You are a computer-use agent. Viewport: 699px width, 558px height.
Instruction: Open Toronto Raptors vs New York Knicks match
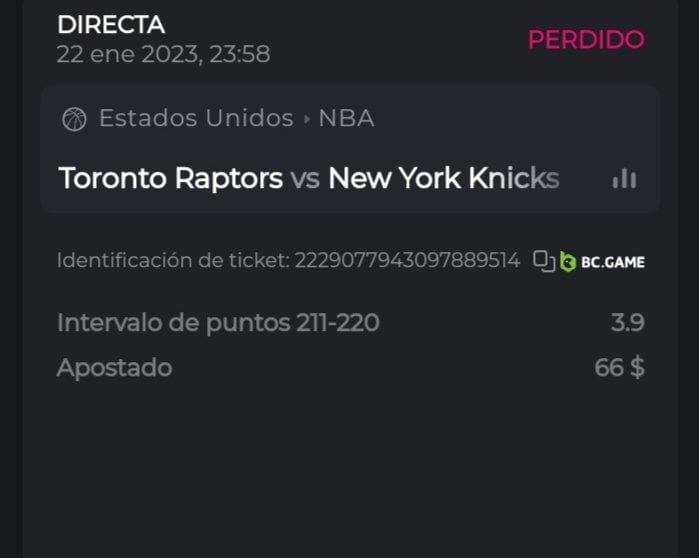point(308,179)
